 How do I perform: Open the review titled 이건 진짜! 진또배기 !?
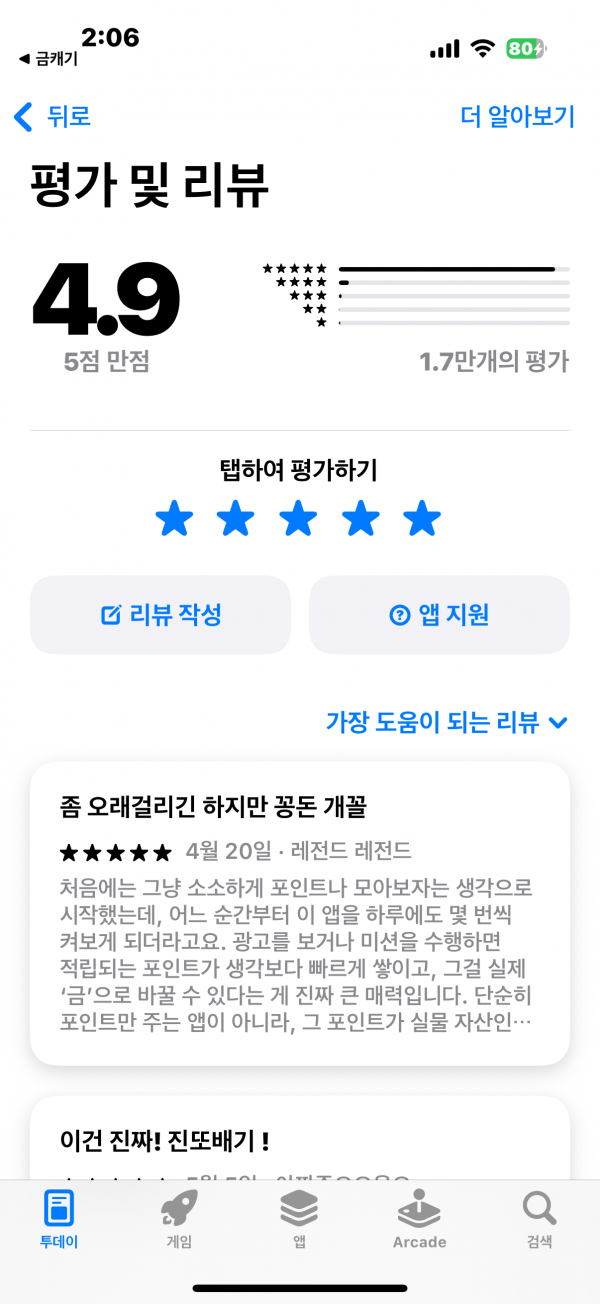pyautogui.click(x=300, y=1138)
